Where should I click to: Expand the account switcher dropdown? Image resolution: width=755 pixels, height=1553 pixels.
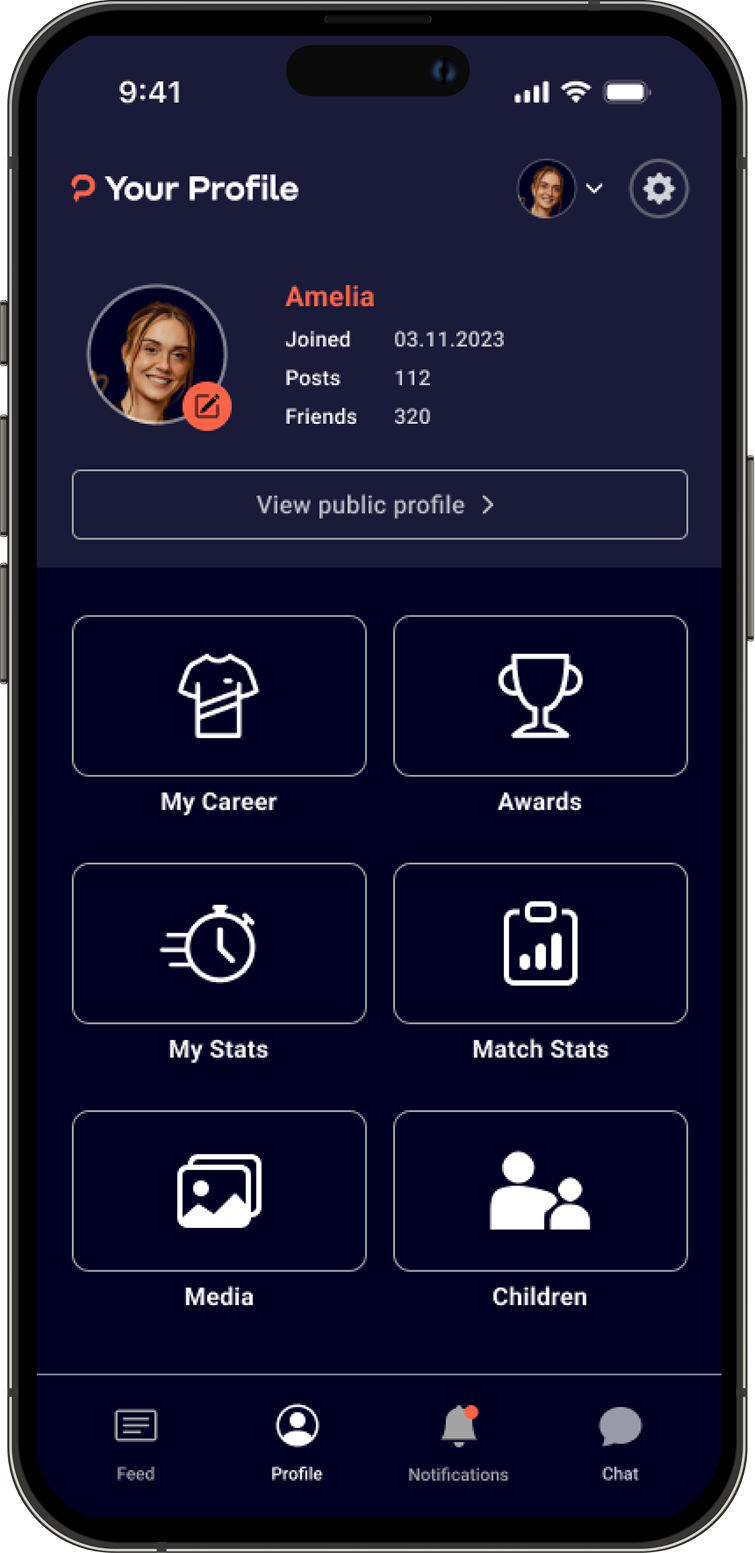point(594,188)
